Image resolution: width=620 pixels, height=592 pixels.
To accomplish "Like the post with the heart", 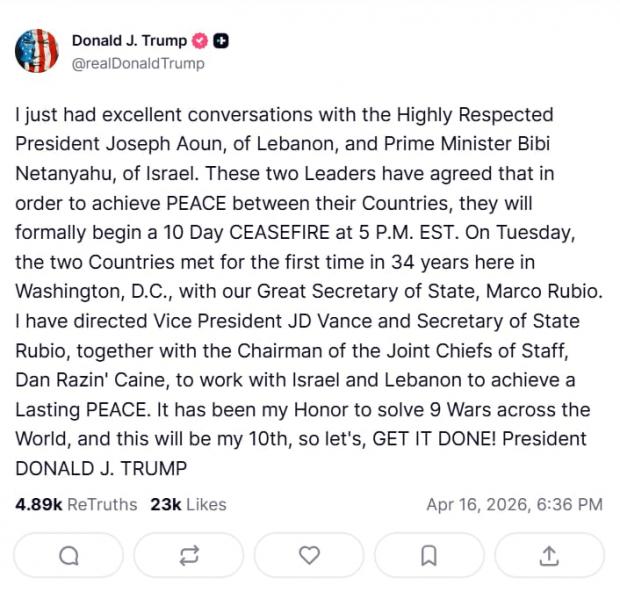I will pyautogui.click(x=309, y=555).
